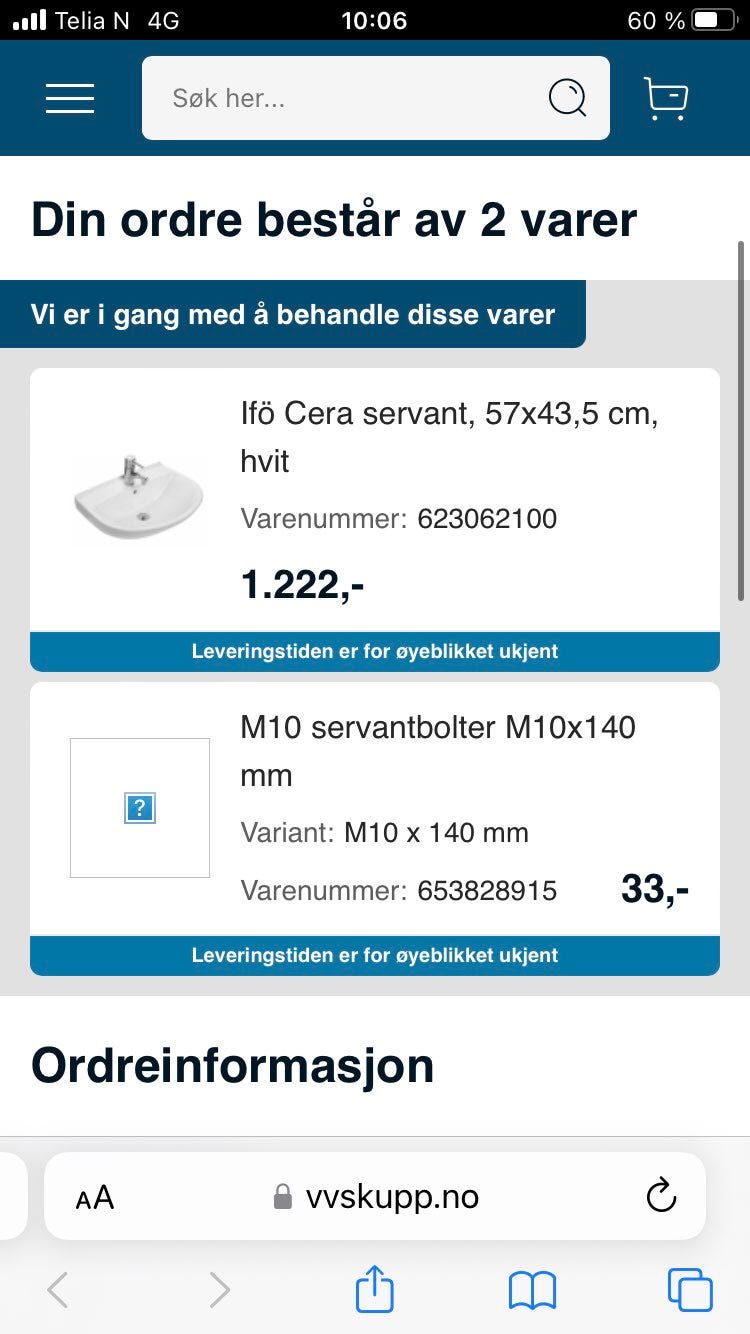This screenshot has width=750, height=1334.
Task: Tap the padlock icon in the address bar
Action: coord(281,1195)
